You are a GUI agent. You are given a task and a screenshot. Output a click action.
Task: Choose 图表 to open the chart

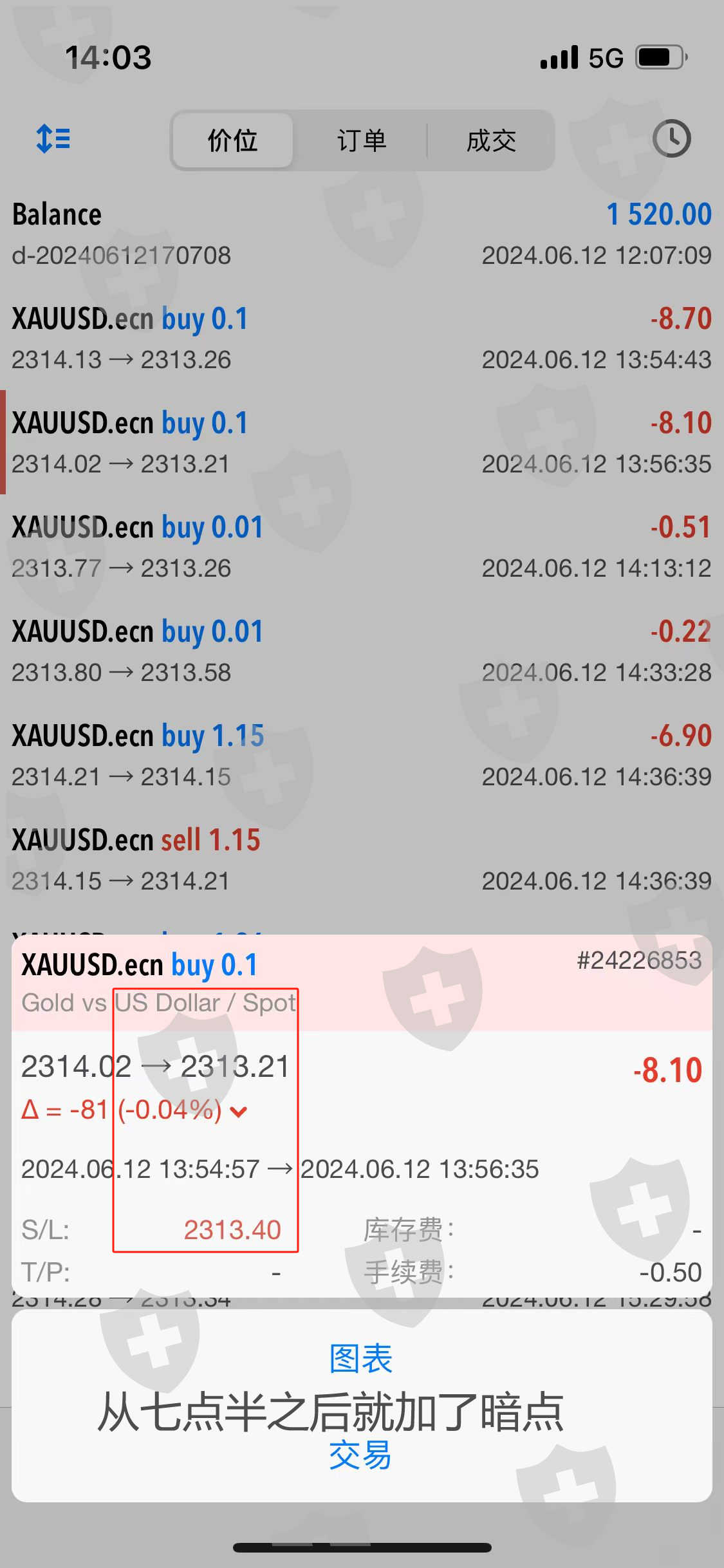pyautogui.click(x=361, y=1358)
